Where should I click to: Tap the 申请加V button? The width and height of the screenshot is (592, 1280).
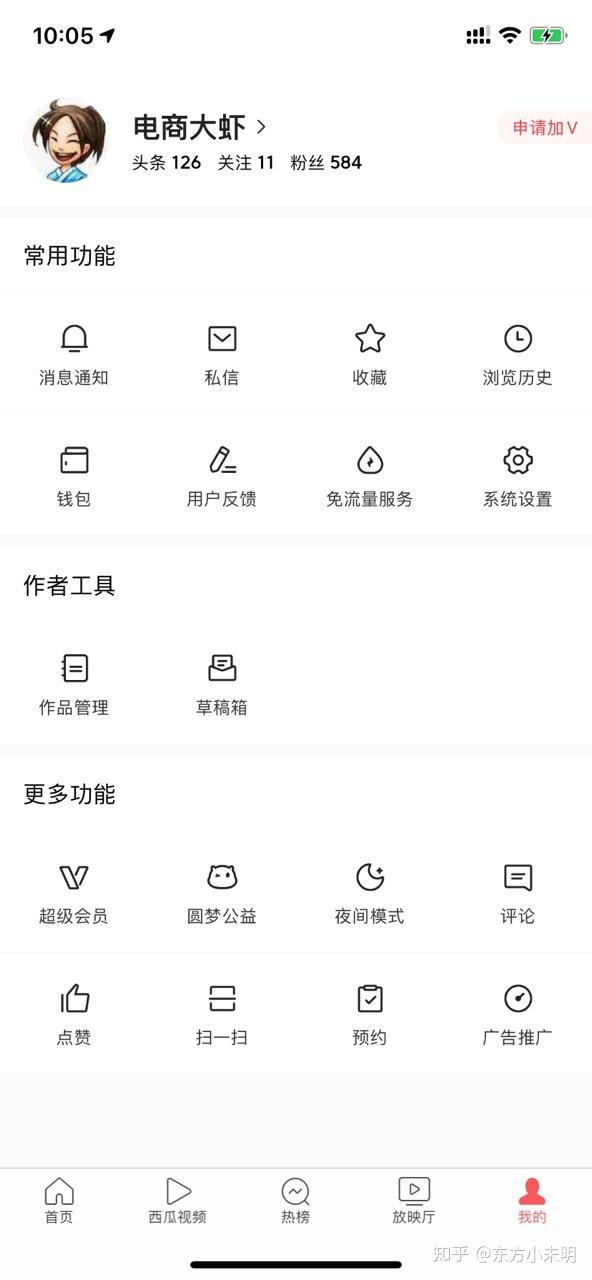click(x=545, y=127)
